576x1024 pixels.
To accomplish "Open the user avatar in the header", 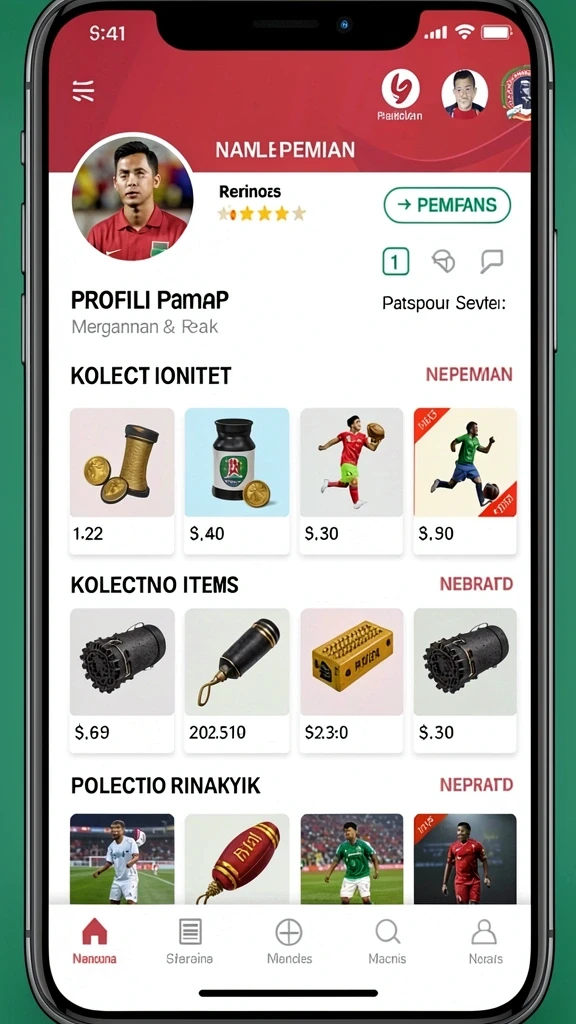I will 464,94.
